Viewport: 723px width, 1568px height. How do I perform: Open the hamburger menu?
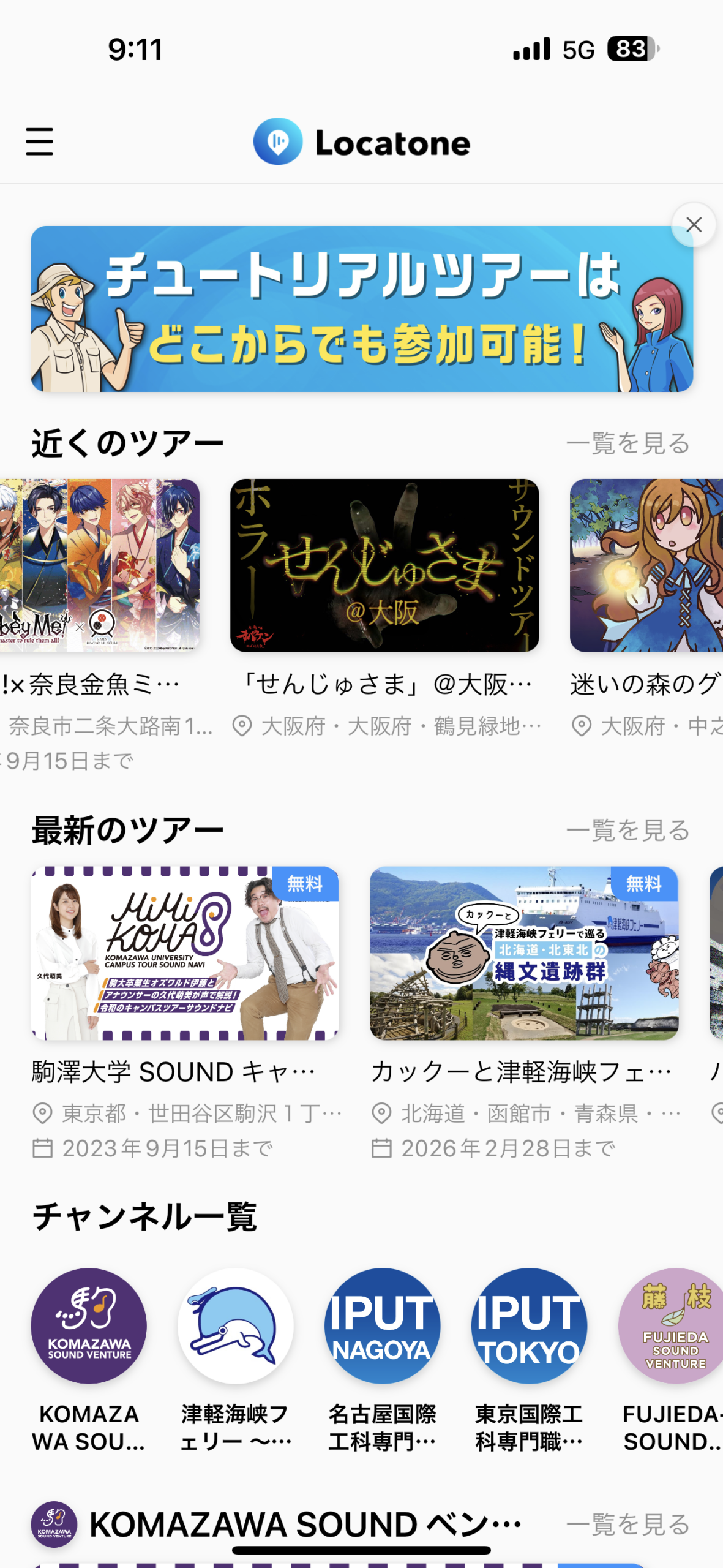39,142
